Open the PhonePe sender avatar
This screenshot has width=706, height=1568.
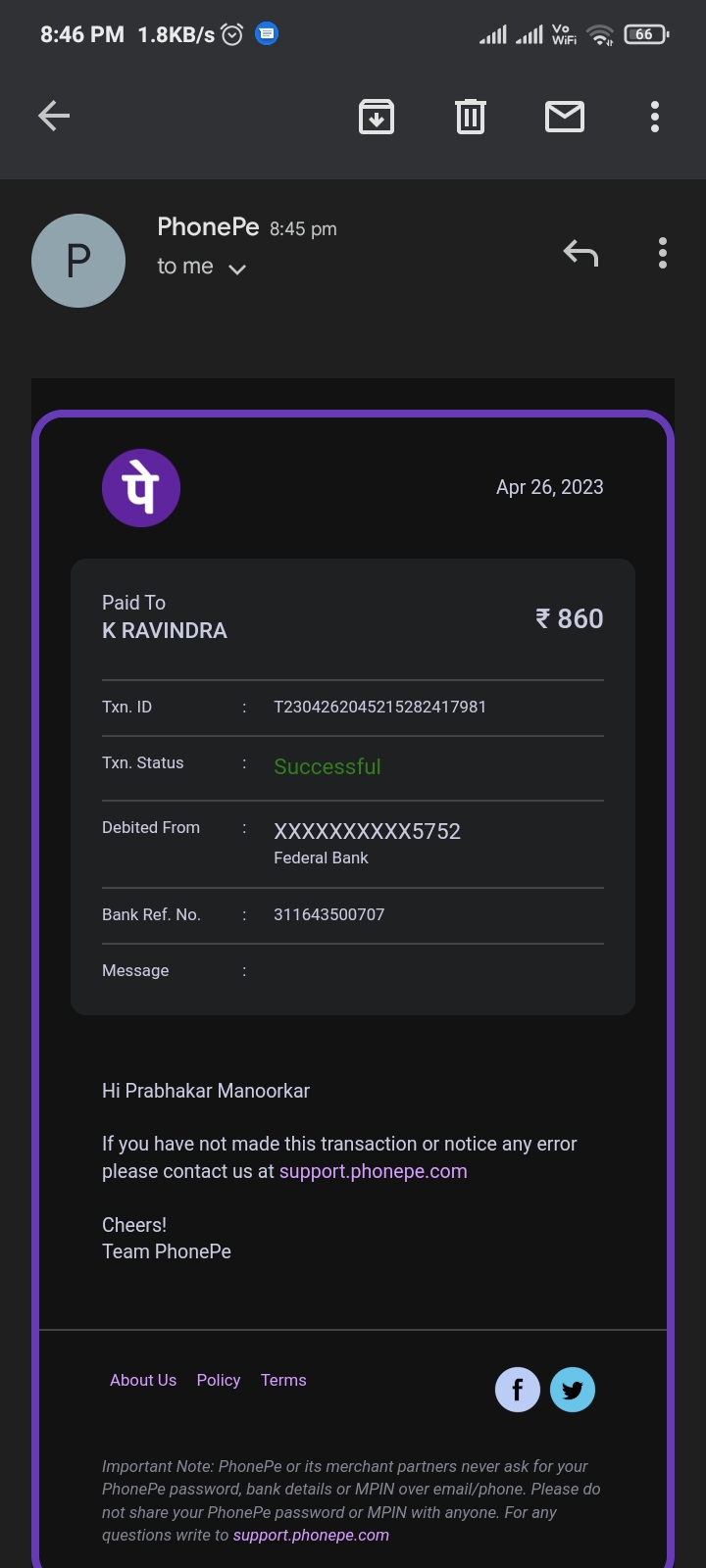tap(78, 261)
